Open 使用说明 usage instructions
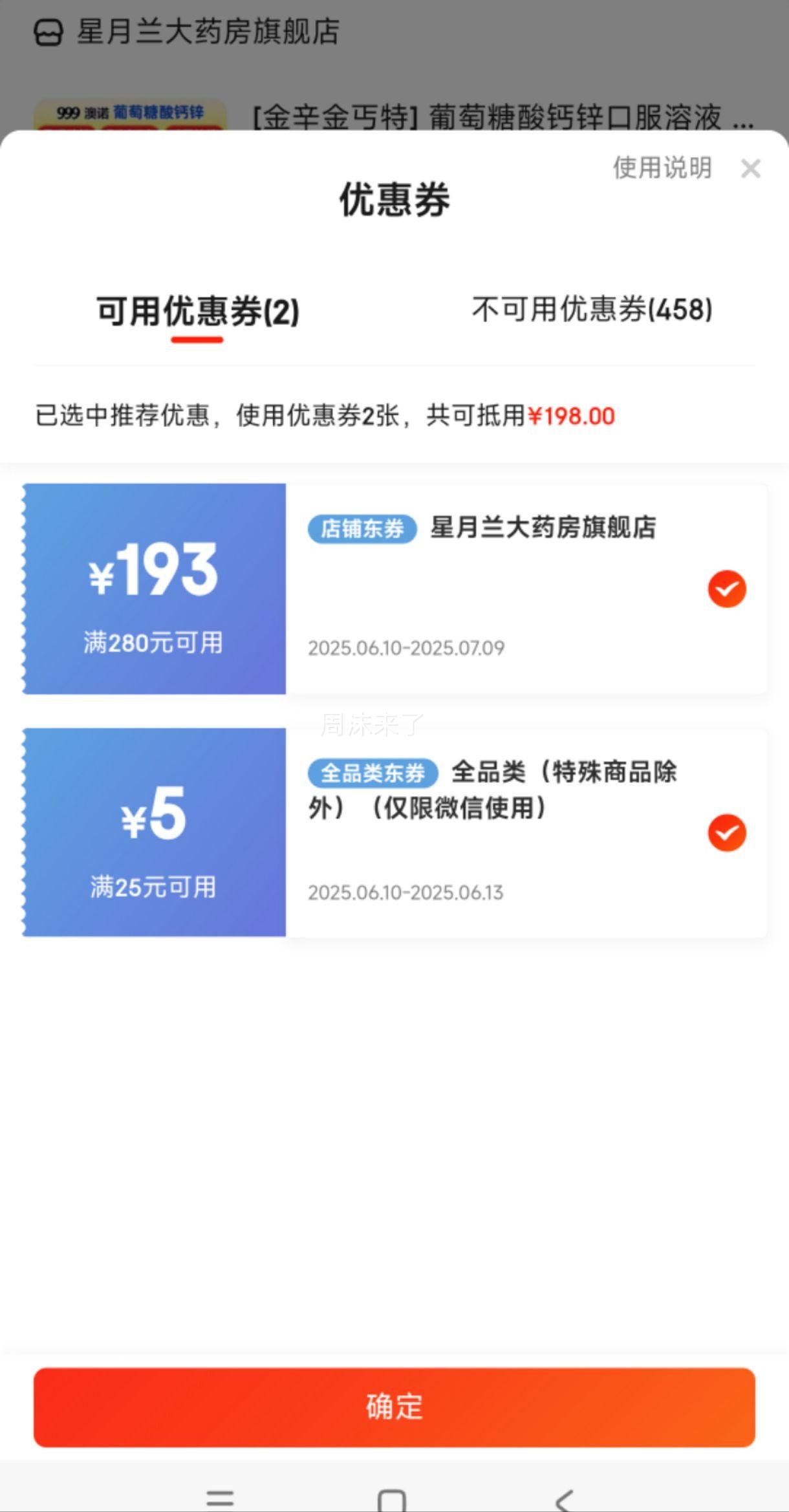The width and height of the screenshot is (789, 1512). click(x=662, y=167)
